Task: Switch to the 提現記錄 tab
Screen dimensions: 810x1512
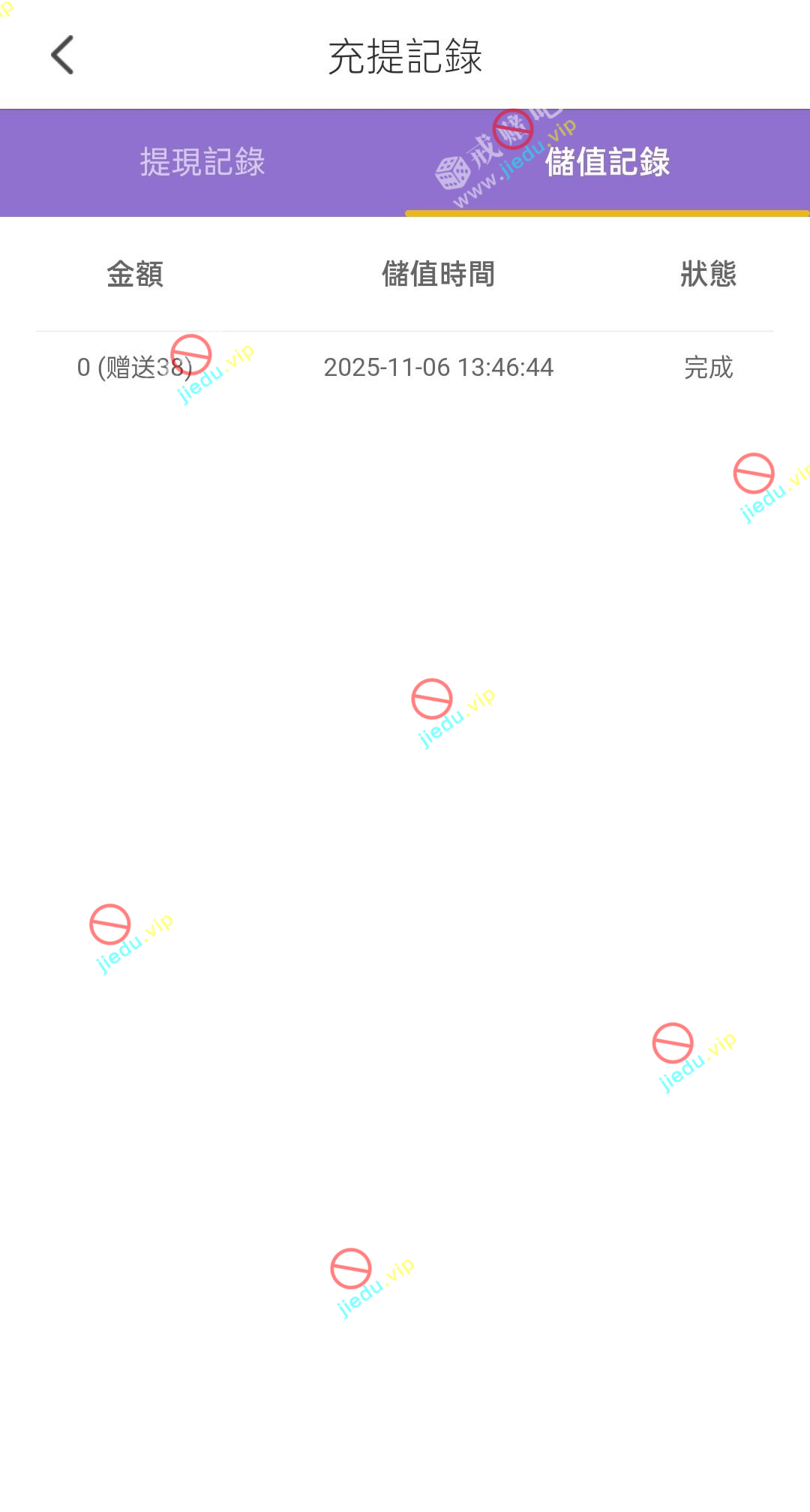Action: 202,162
